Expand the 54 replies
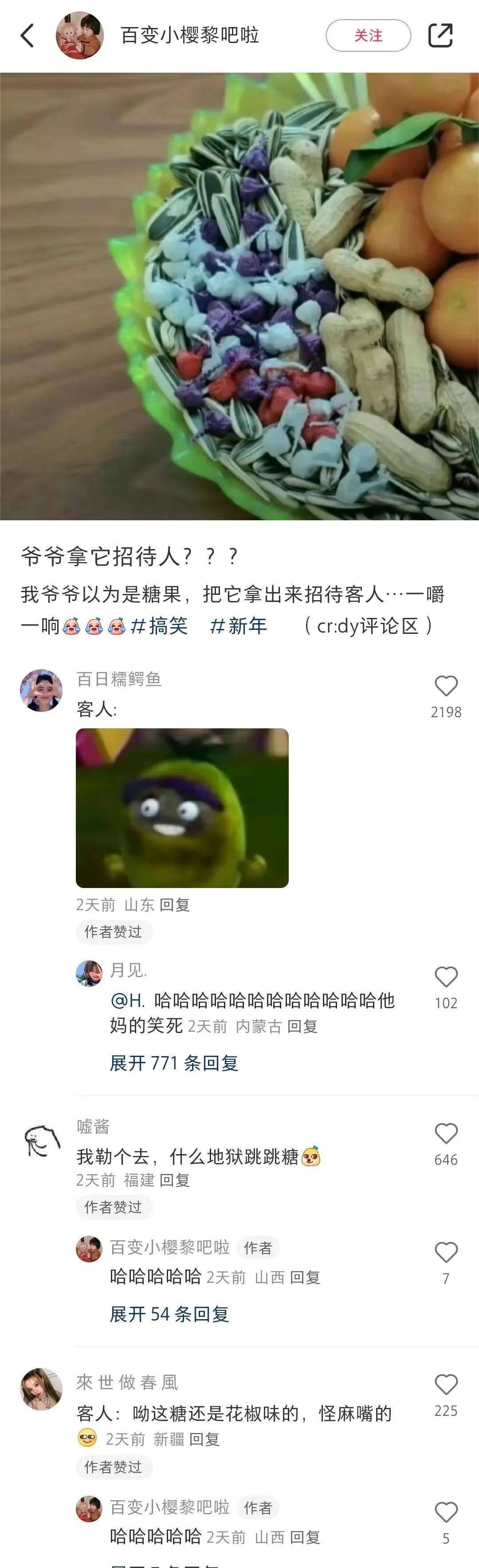The width and height of the screenshot is (479, 1568). pos(169,1314)
